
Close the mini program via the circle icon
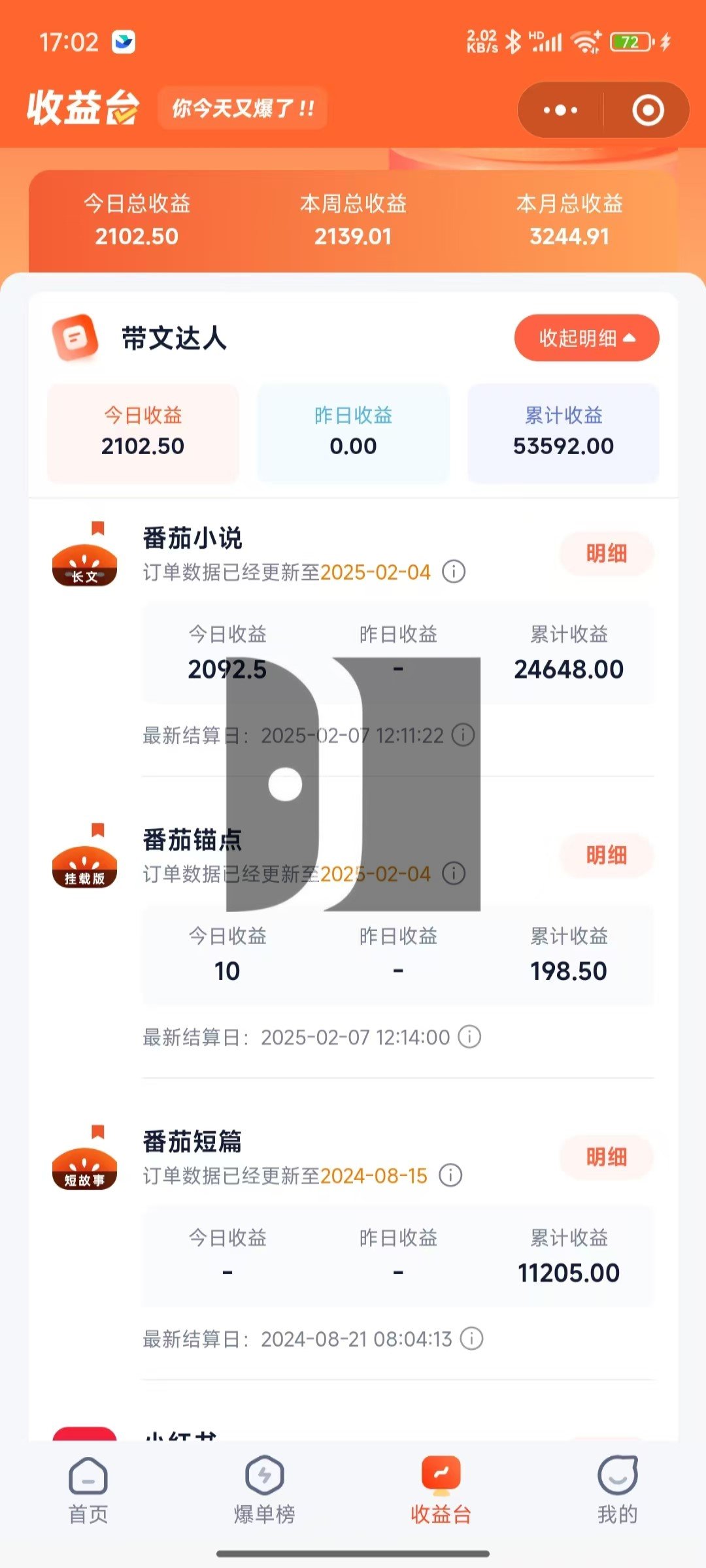click(x=648, y=110)
